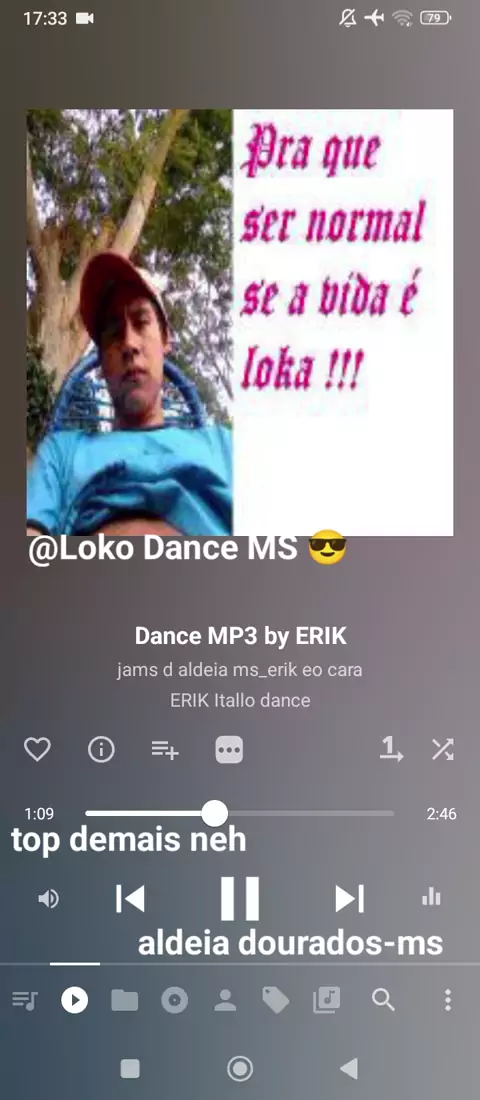This screenshot has width=480, height=1100.
Task: Toggle shuffle mode
Action: 443,750
